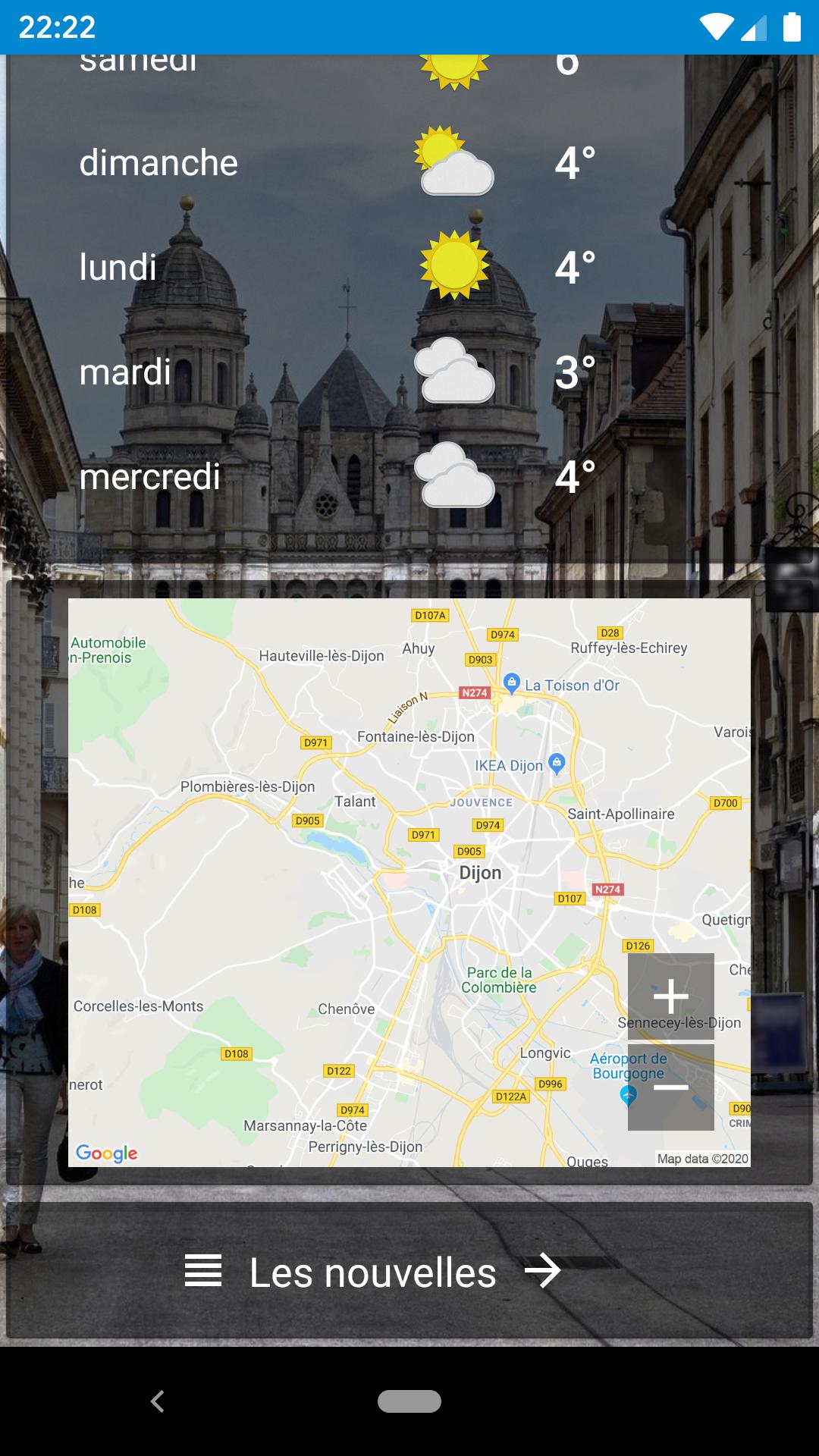Tap the partly cloudy icon next to dimanche
Image resolution: width=819 pixels, height=1456 pixels.
(453, 161)
